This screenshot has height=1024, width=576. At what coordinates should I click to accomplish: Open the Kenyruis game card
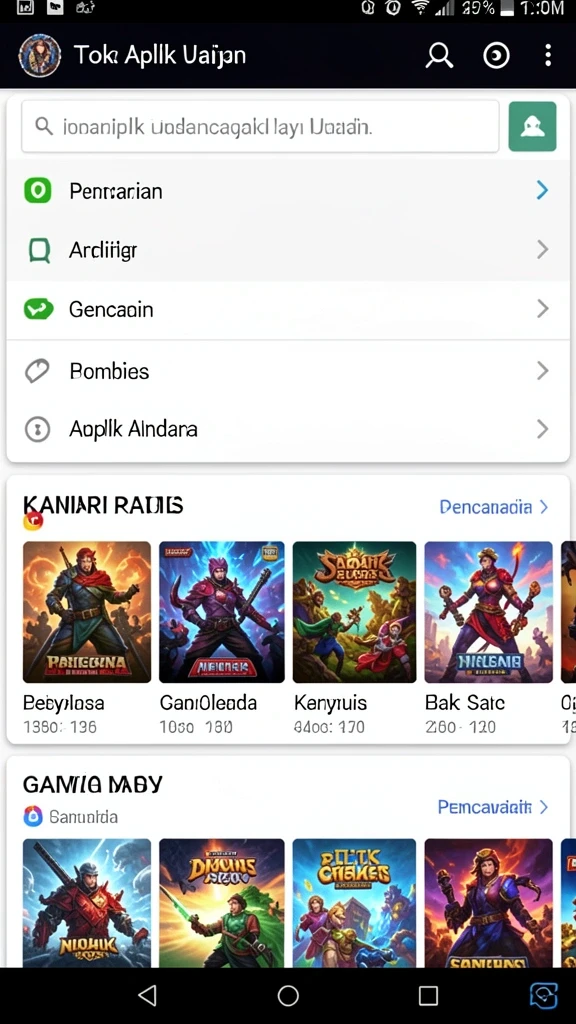(354, 637)
